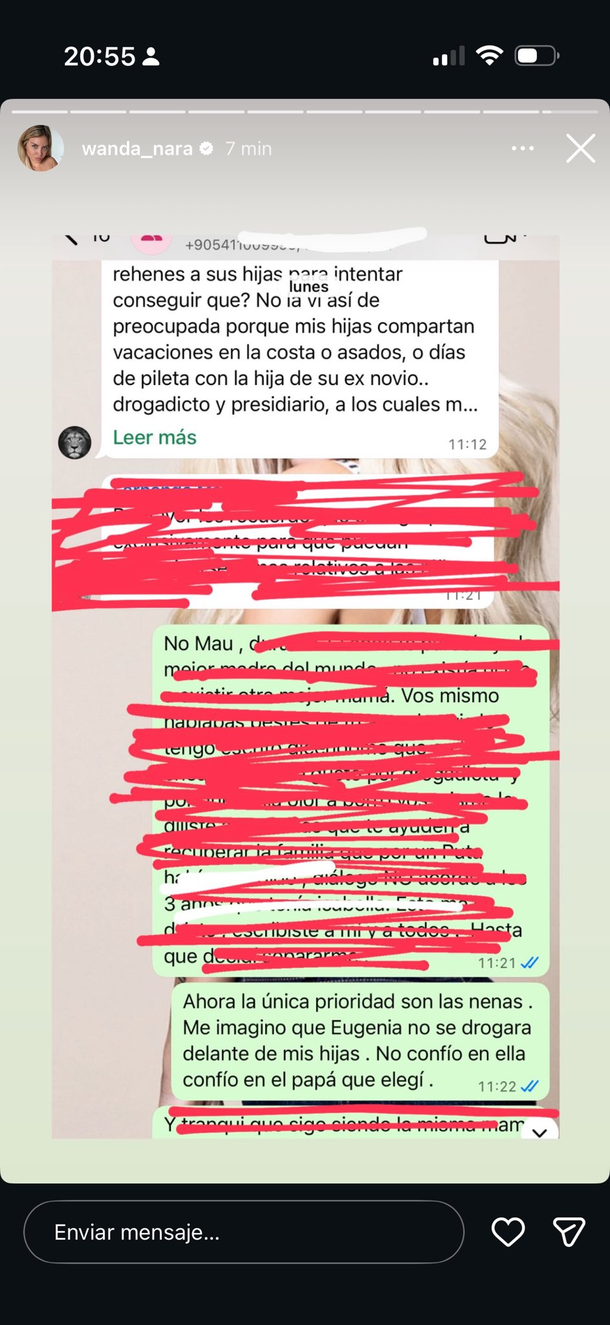The image size is (610, 1325).
Task: Open the story options menu
Action: pyautogui.click(x=522, y=148)
